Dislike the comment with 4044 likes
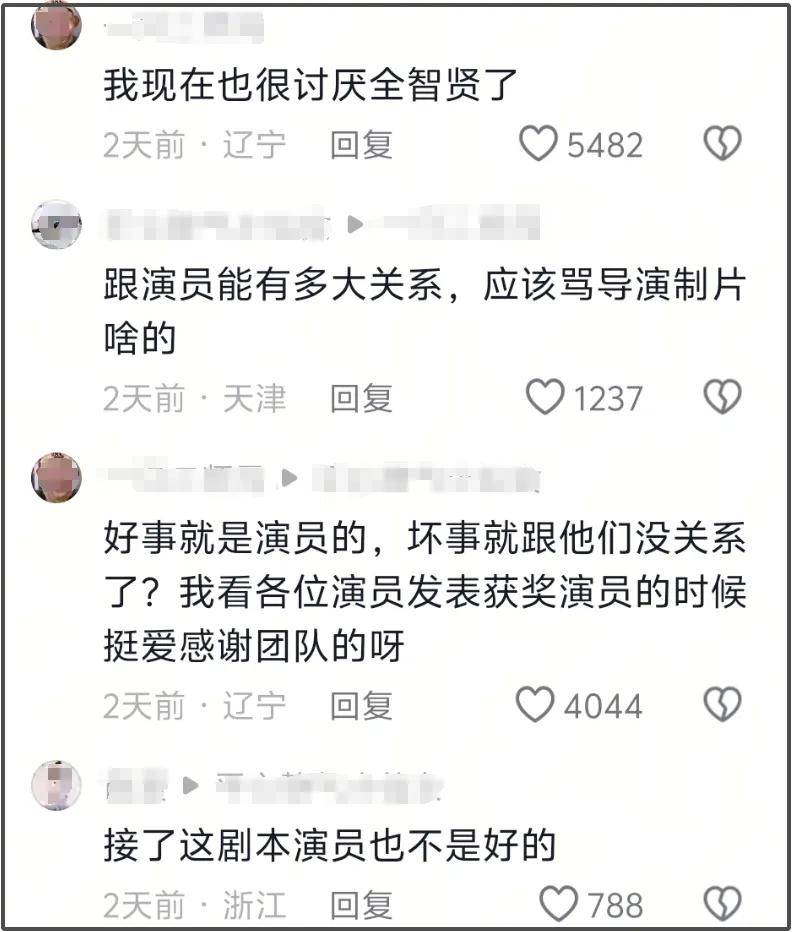792x932 pixels. coord(722,706)
